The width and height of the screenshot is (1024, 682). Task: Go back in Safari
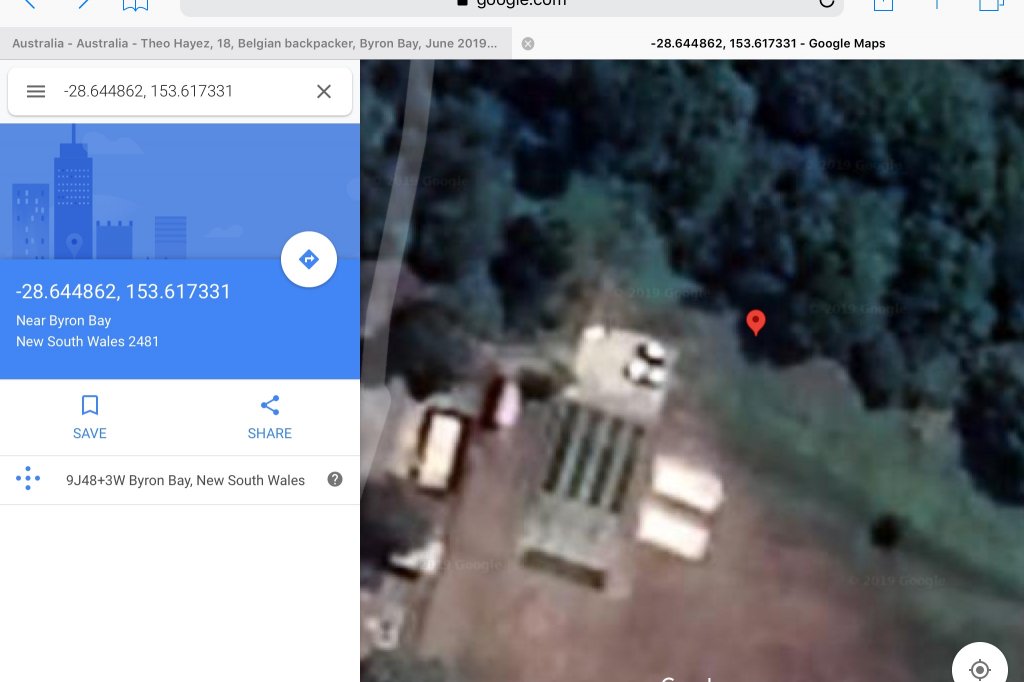pos(30,4)
